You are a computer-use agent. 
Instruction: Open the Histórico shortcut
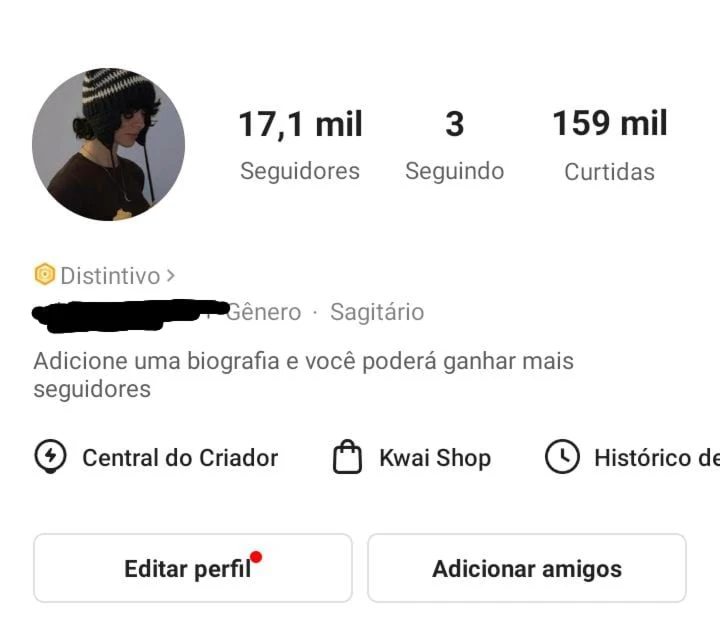632,458
